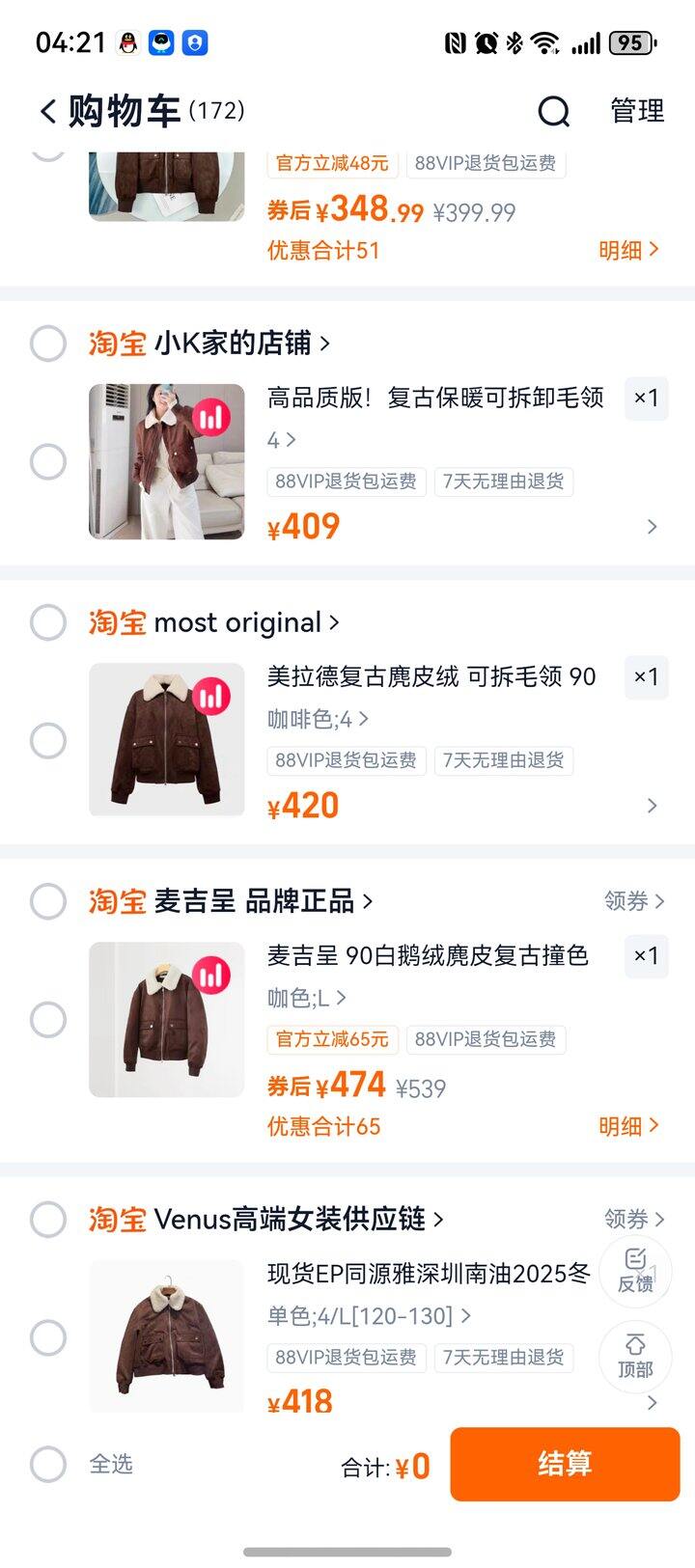This screenshot has height=1568, width=695.
Task: Tap the 结算 checkout button
Action: [x=565, y=1464]
